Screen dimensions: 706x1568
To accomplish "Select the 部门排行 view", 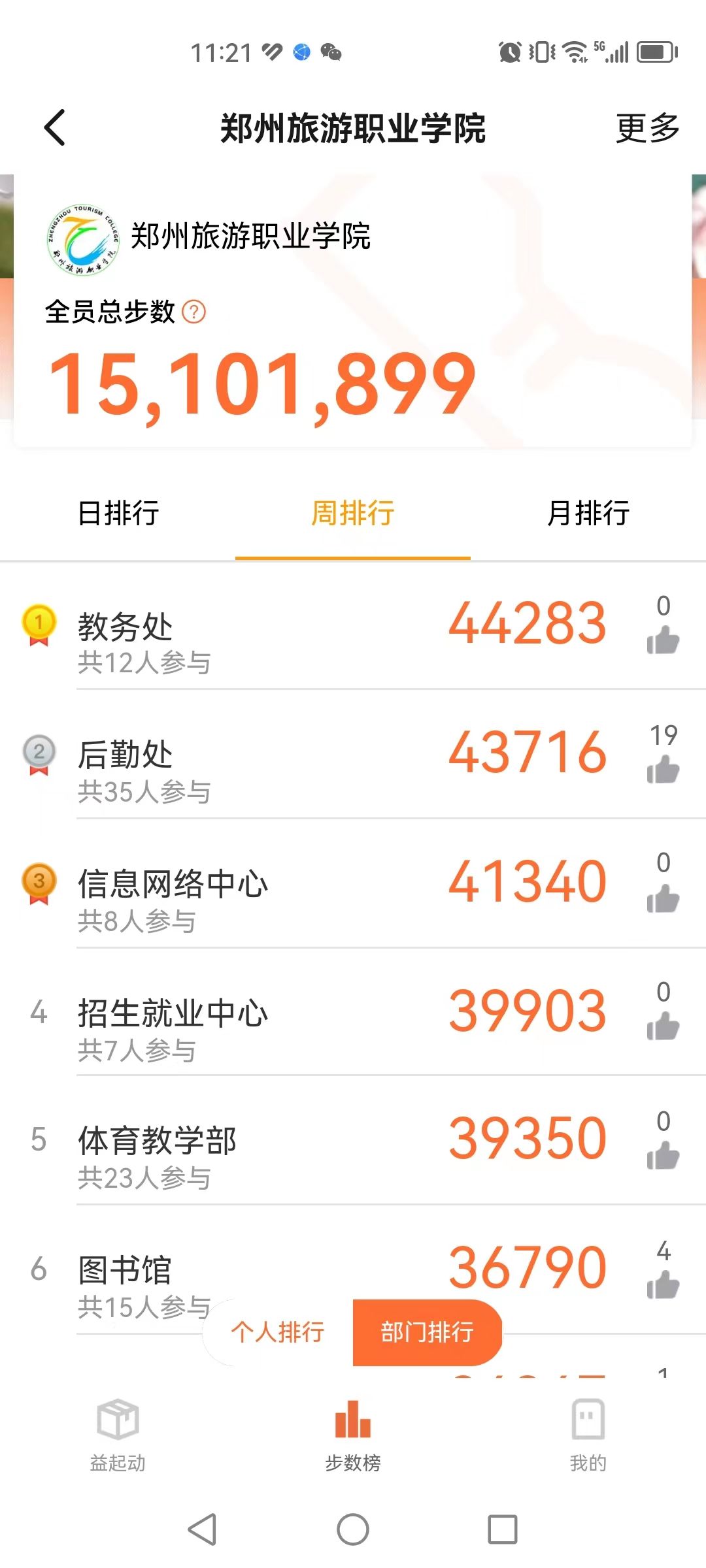I will tap(428, 1332).
